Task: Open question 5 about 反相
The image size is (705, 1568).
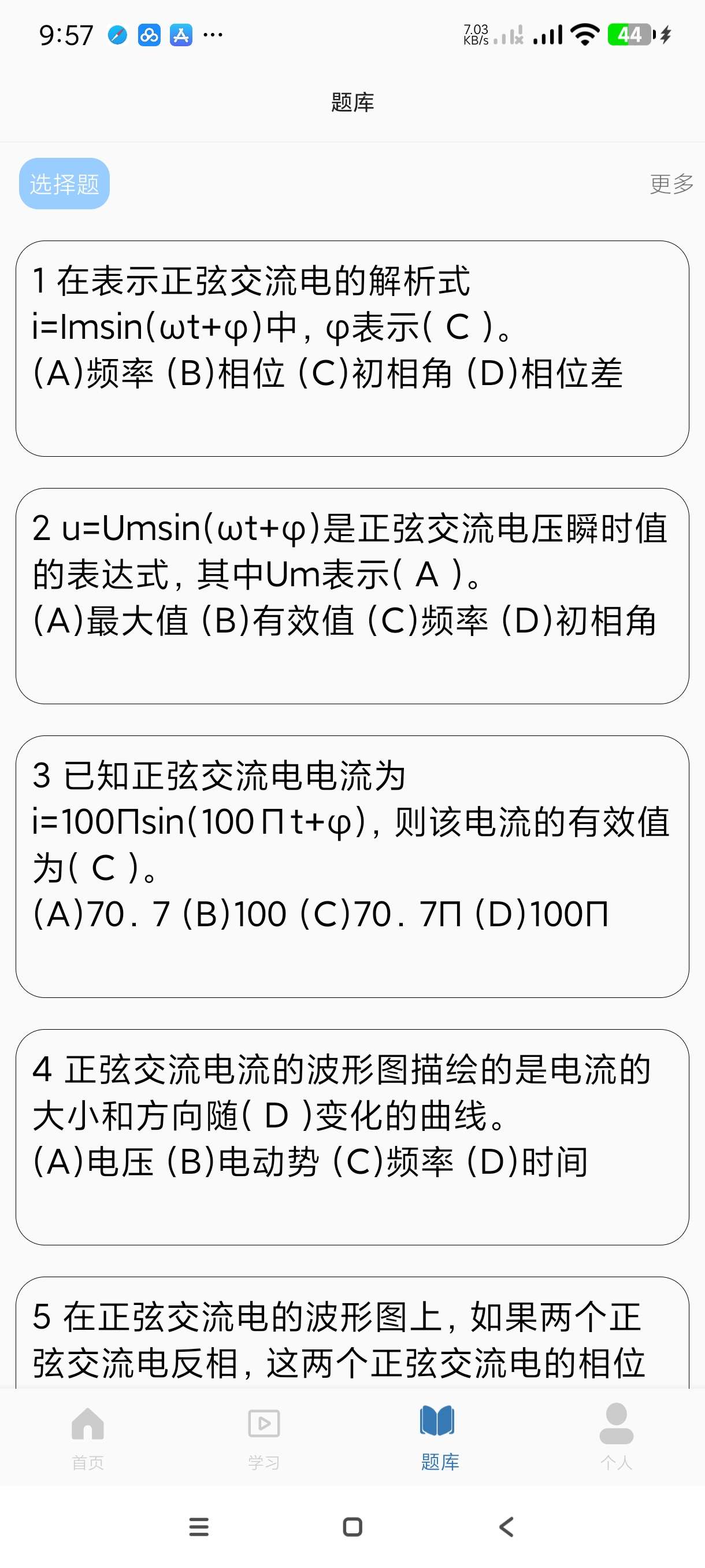Action: [x=351, y=1339]
